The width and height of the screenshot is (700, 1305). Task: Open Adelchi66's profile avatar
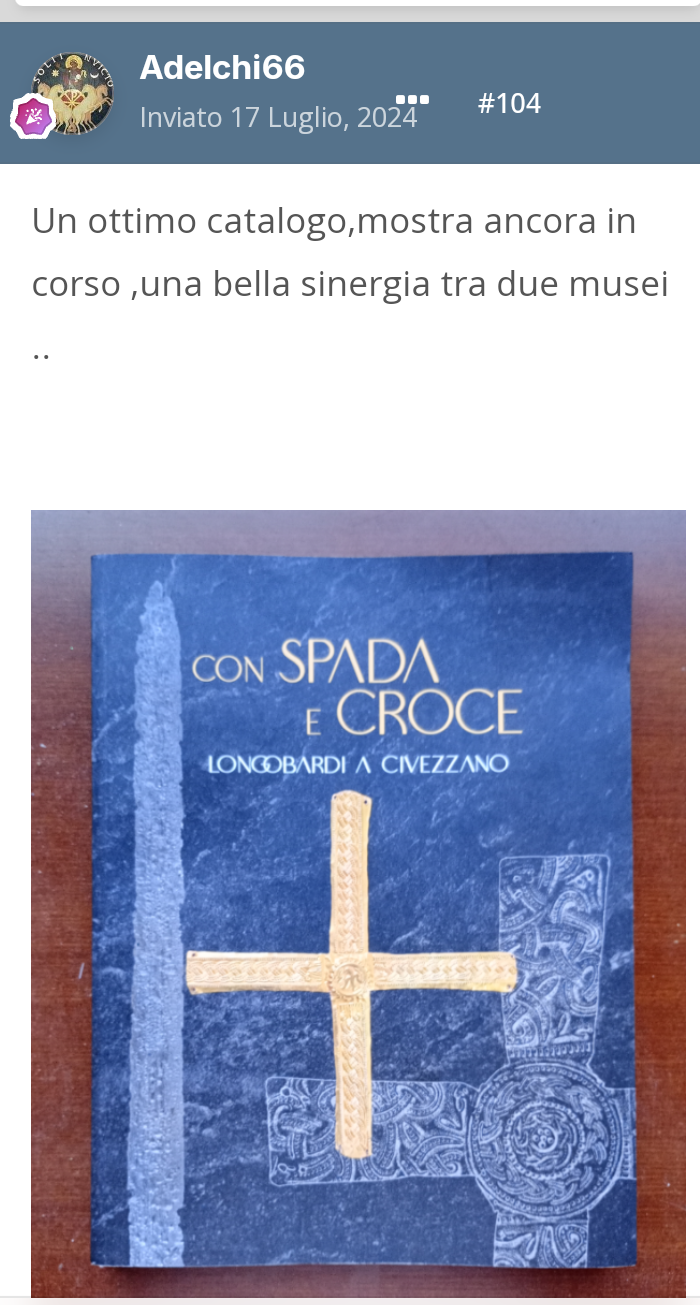tap(72, 93)
